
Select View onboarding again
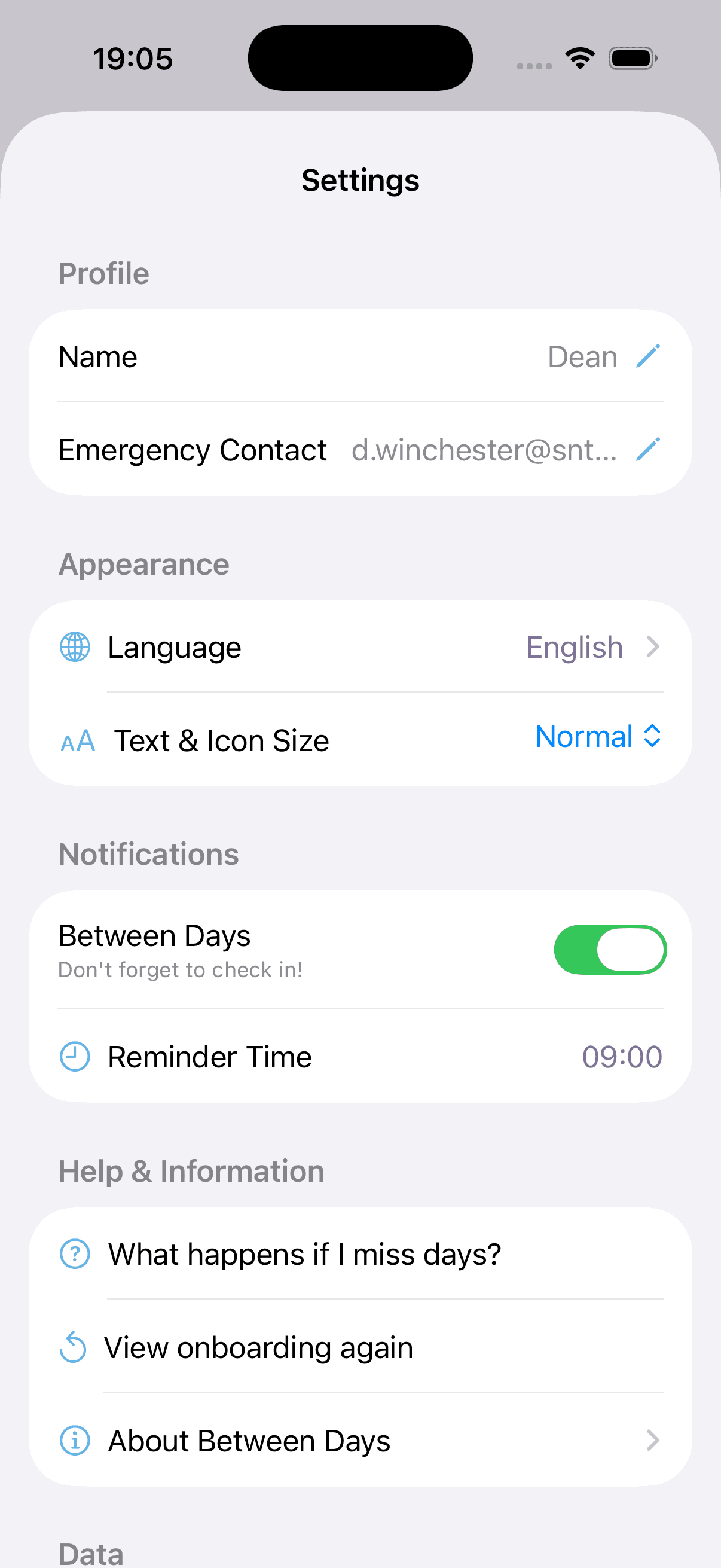coord(360,1348)
